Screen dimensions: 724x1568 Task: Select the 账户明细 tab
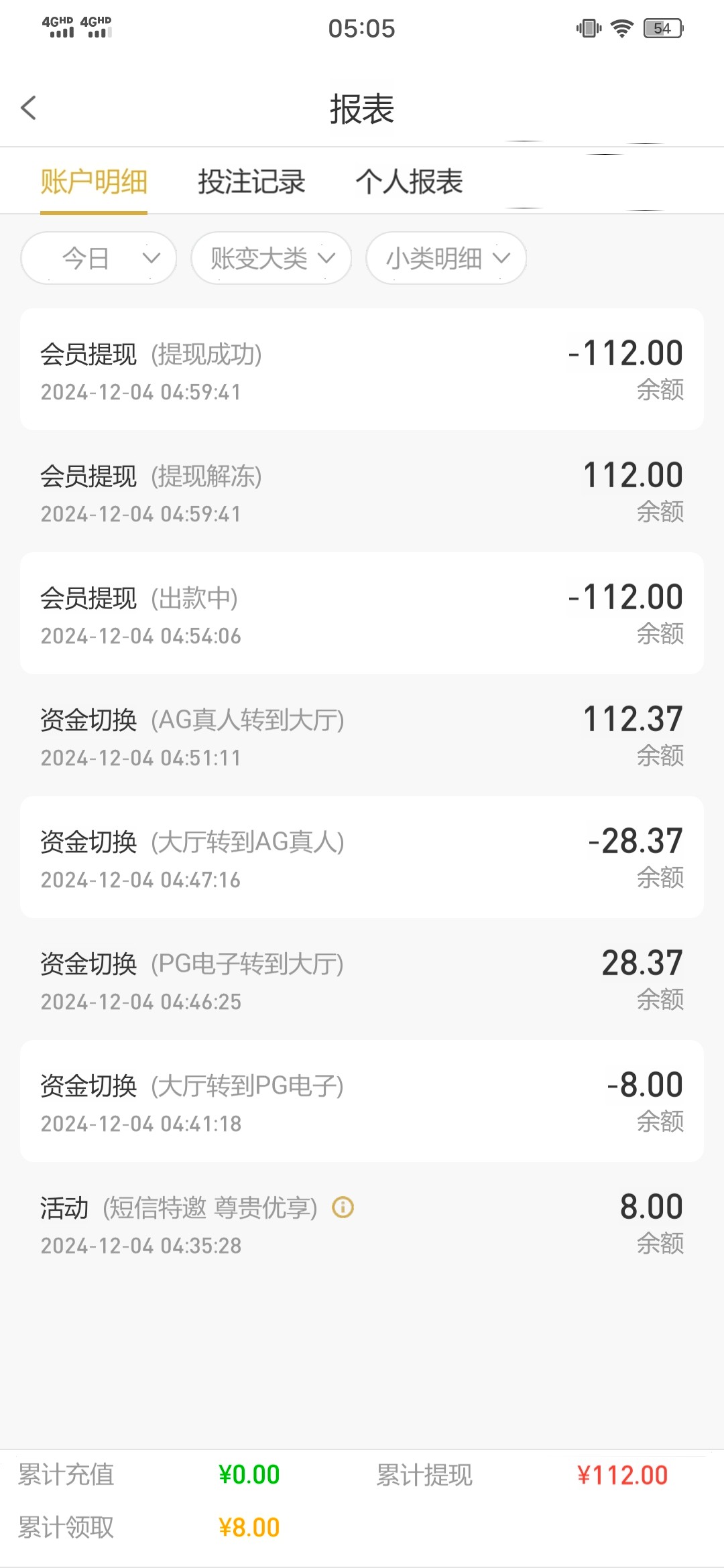click(94, 182)
